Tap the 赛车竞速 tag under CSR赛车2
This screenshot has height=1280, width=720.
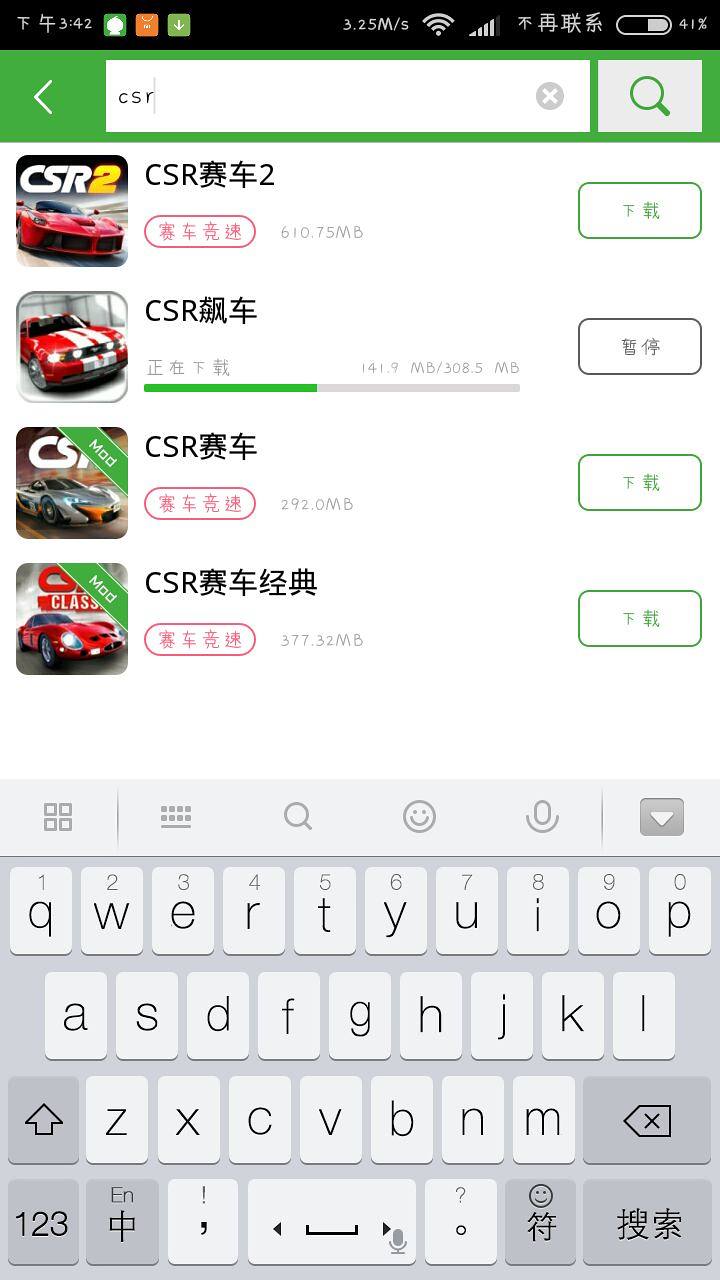pos(199,231)
